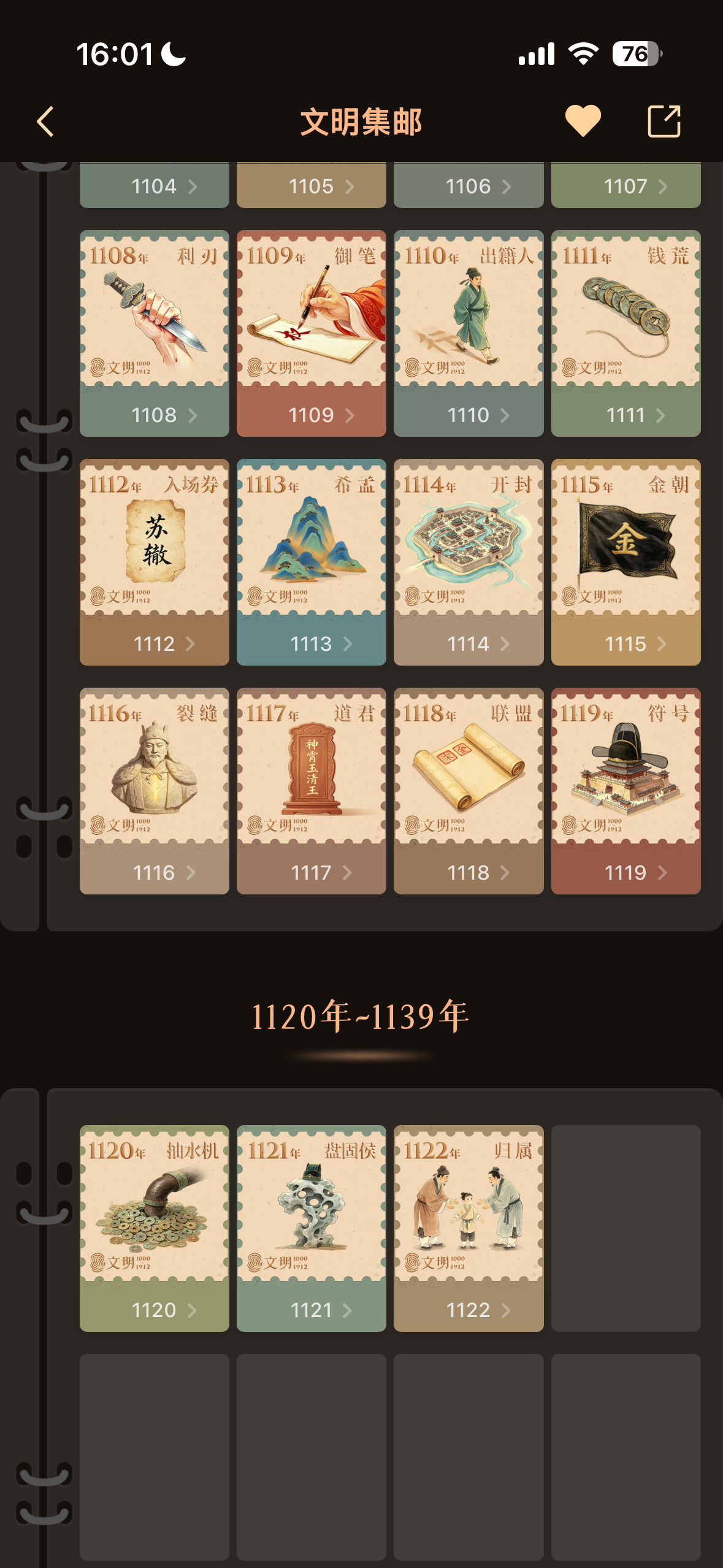Open the 1114 开封 stamp
The width and height of the screenshot is (723, 1568).
(x=469, y=562)
